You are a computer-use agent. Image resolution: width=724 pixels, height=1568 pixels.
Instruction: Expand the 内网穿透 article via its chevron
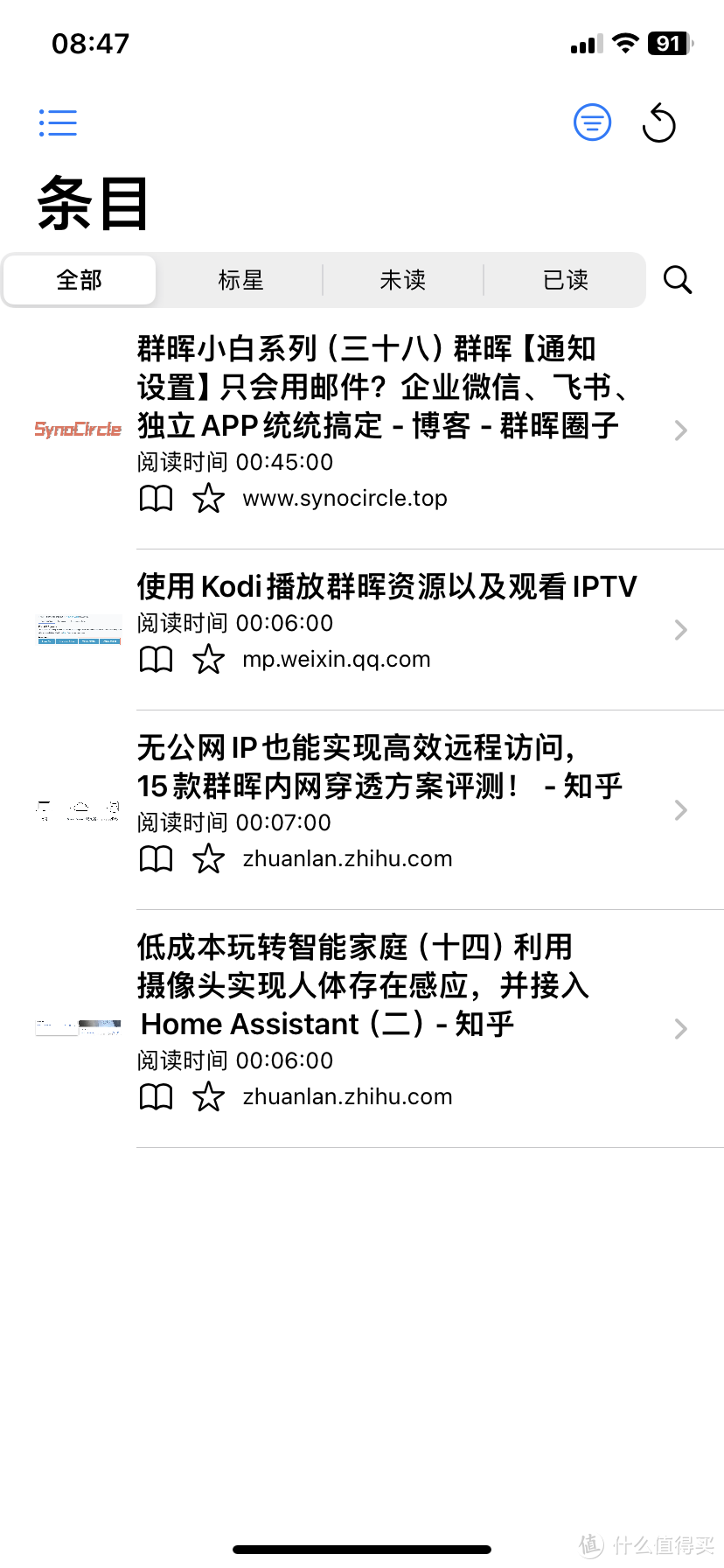click(680, 810)
